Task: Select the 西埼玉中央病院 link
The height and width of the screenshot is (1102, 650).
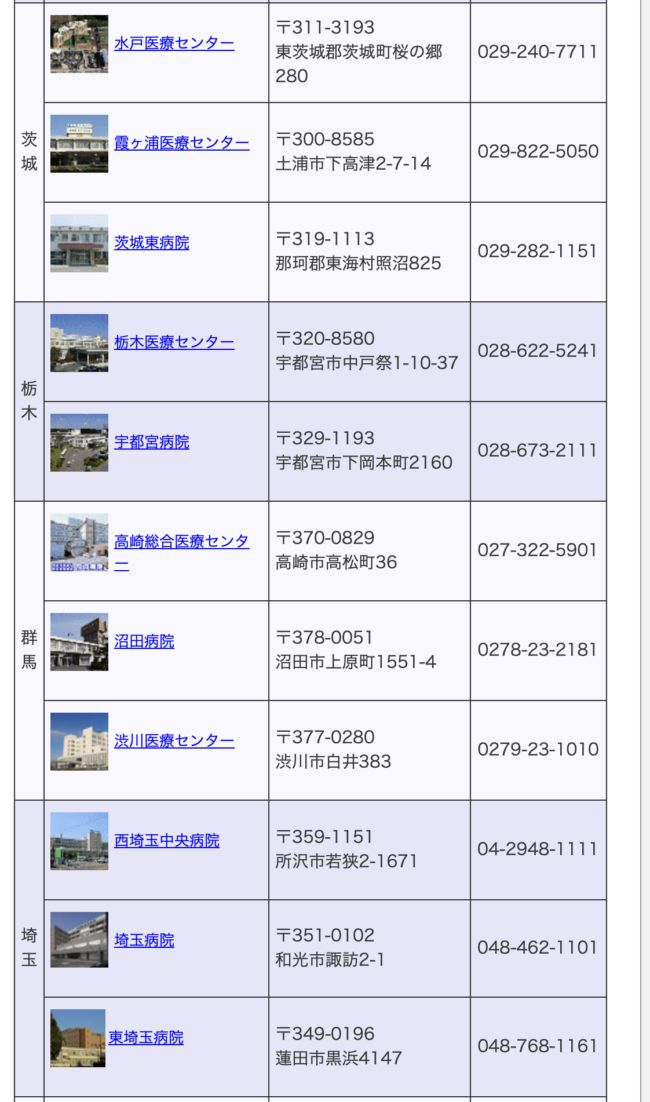Action: pos(166,840)
